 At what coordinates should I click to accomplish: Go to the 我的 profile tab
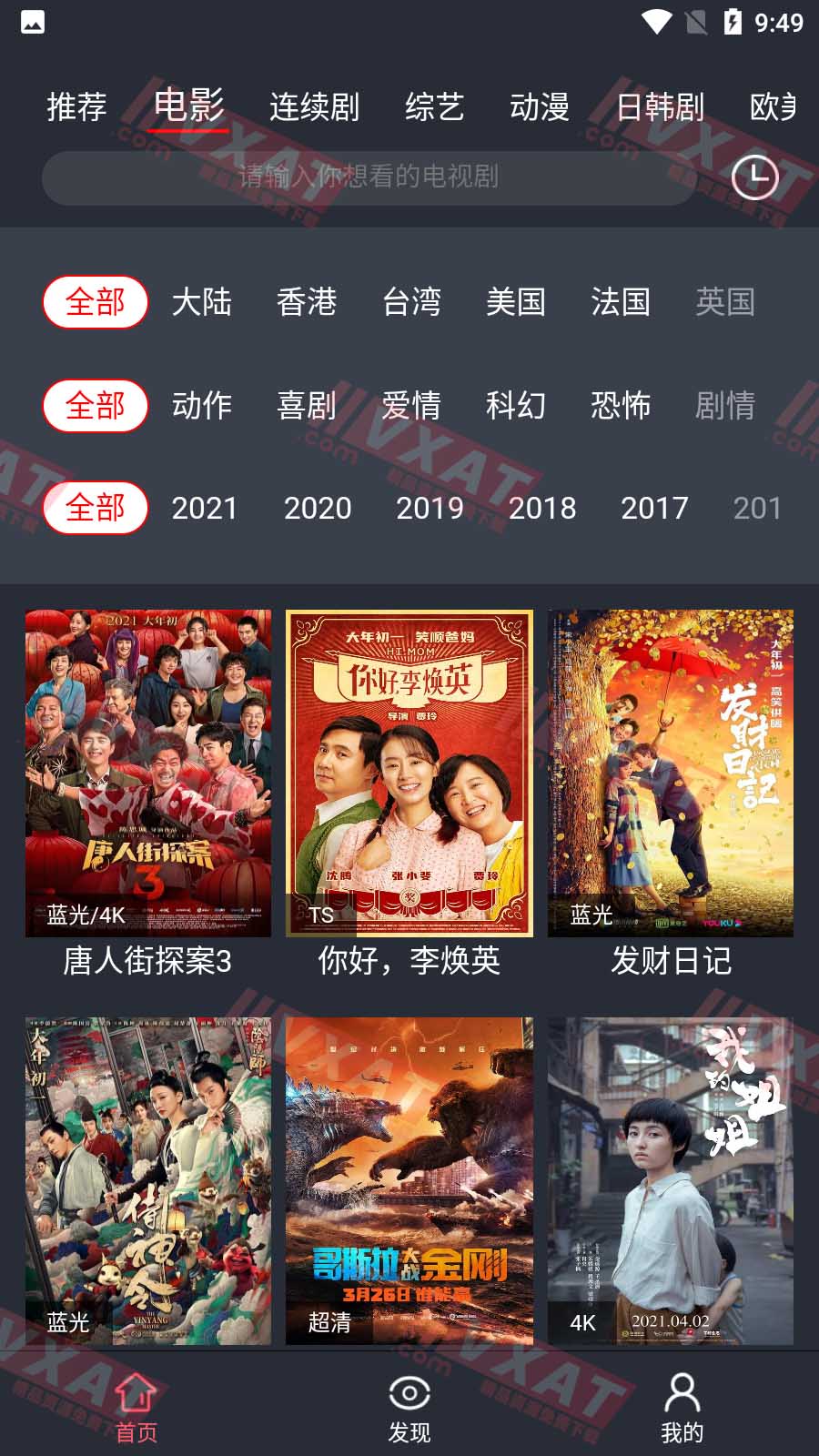tap(682, 1409)
